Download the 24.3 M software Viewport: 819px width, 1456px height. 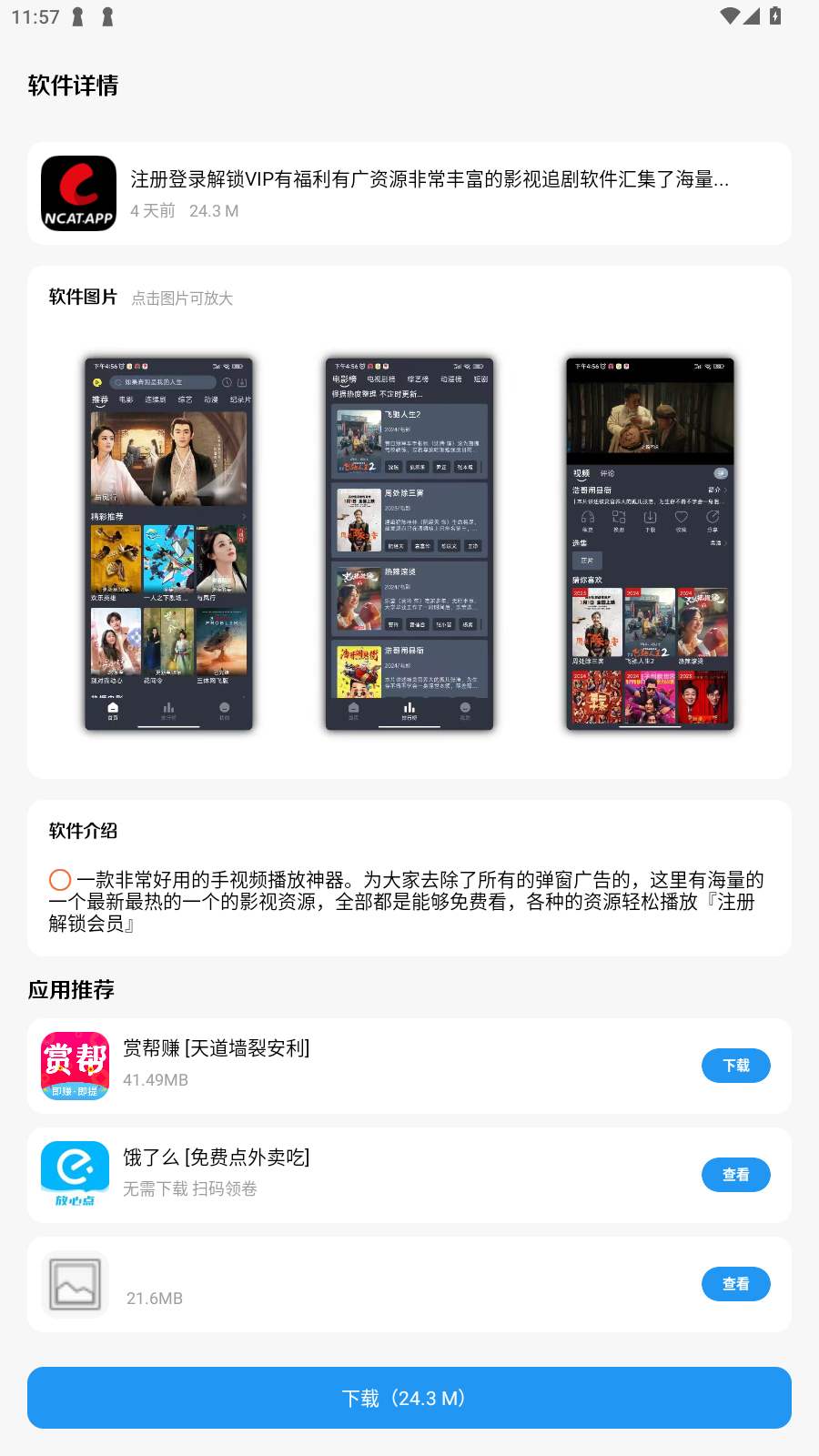tap(409, 1398)
